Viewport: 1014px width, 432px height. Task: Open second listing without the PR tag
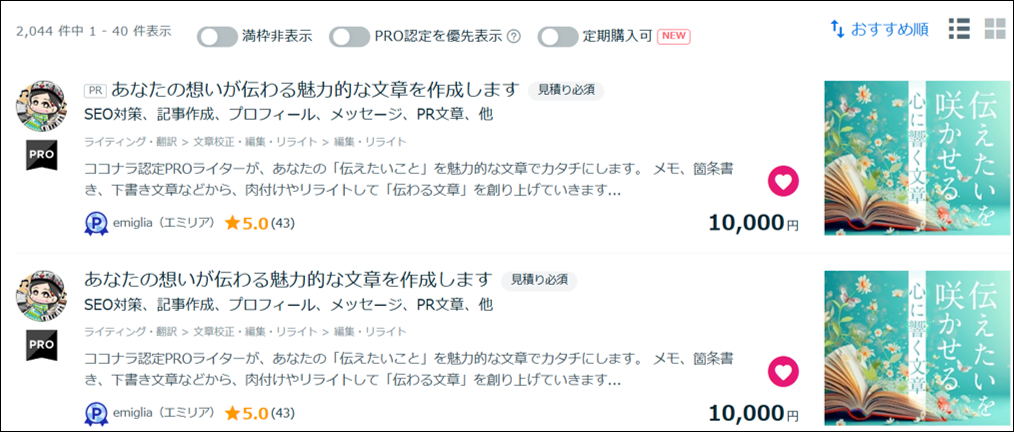pyautogui.click(x=289, y=279)
